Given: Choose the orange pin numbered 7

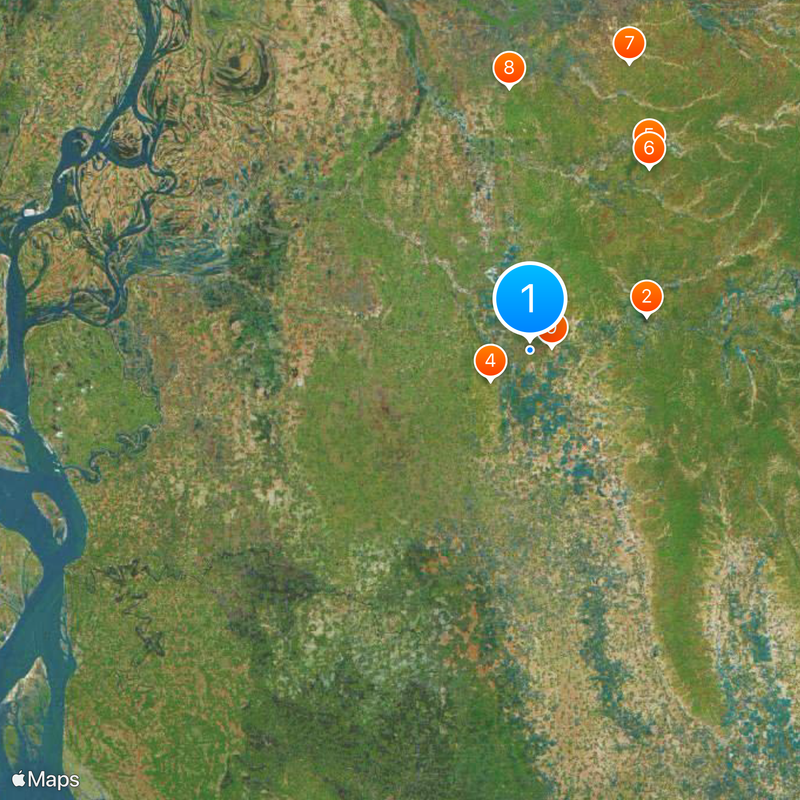Looking at the screenshot, I should point(628,43).
